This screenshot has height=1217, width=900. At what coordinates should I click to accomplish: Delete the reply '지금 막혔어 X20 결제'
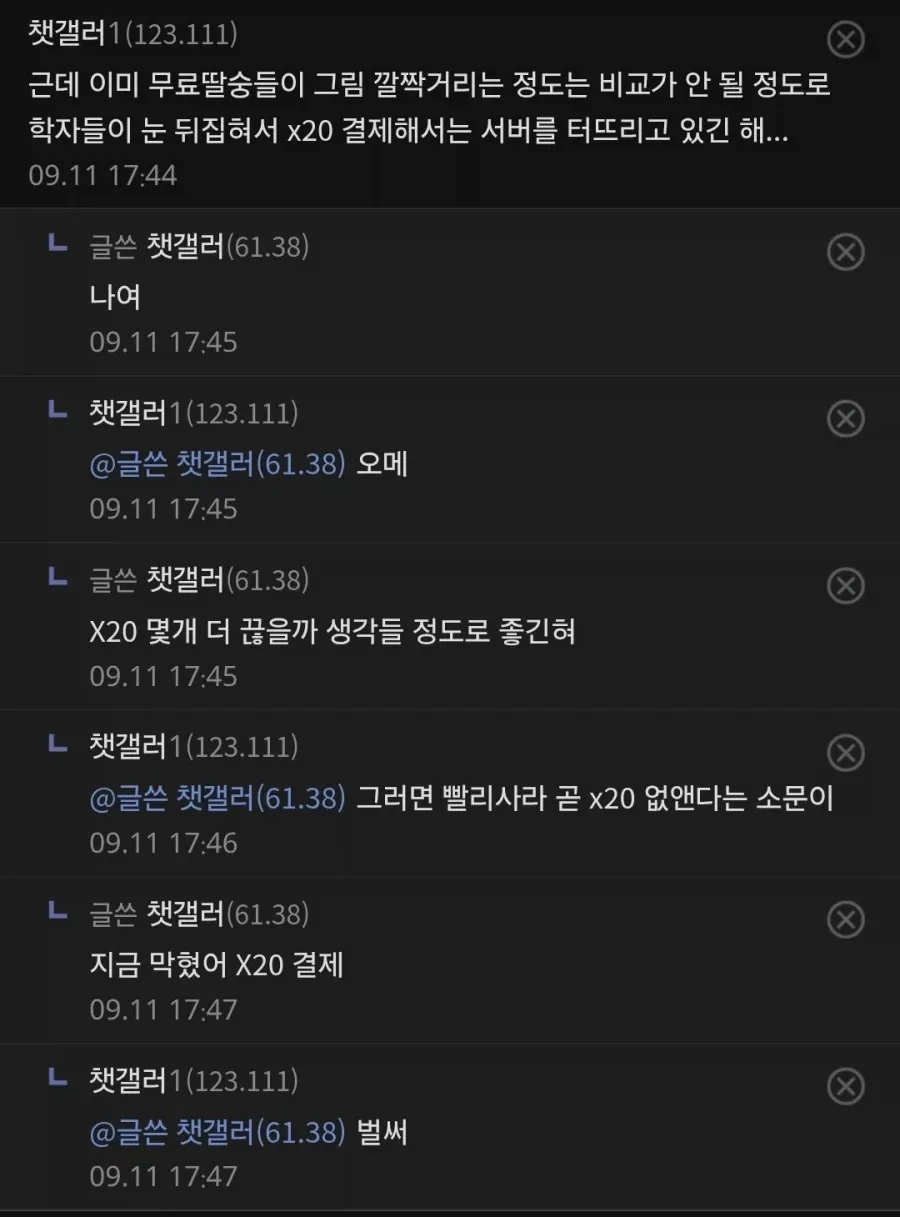846,919
